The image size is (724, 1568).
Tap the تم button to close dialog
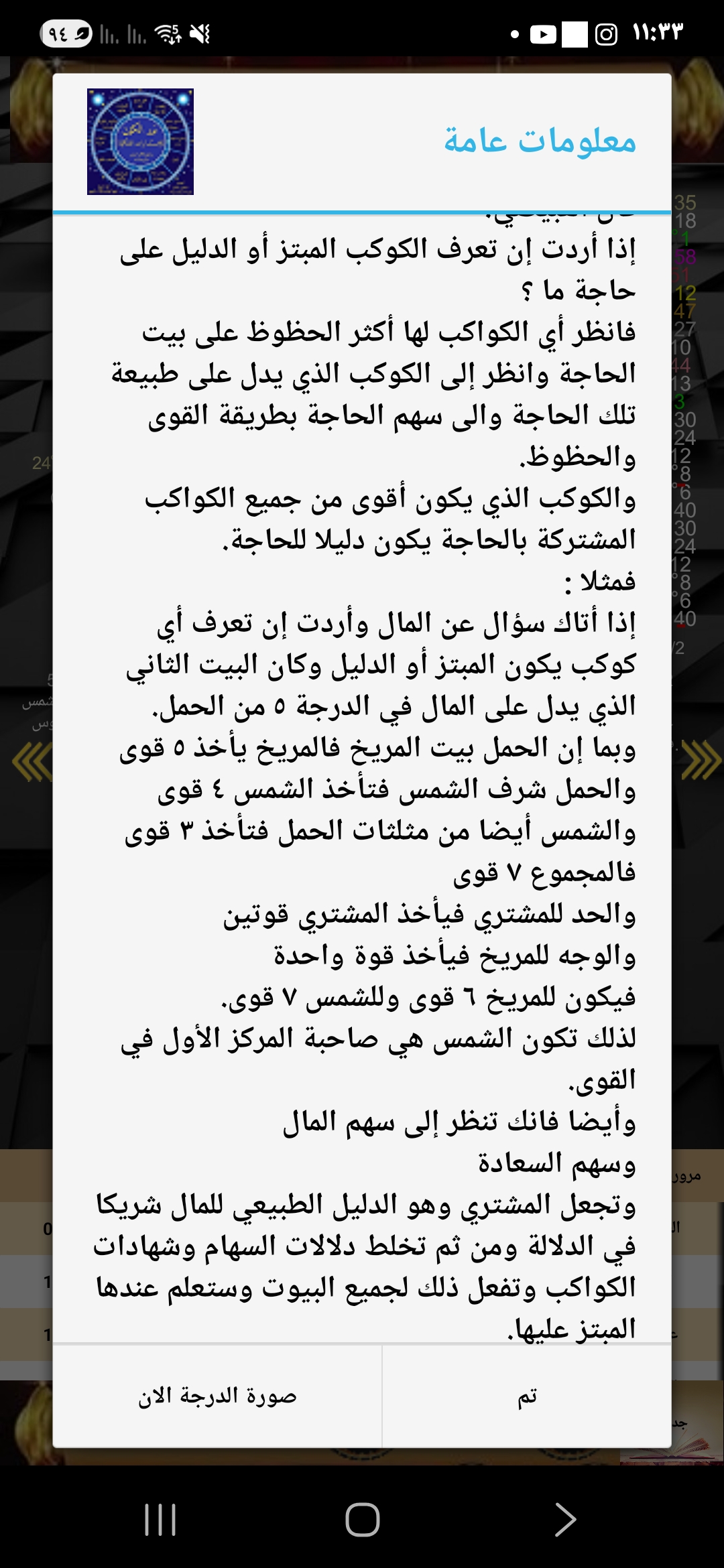[x=527, y=1396]
